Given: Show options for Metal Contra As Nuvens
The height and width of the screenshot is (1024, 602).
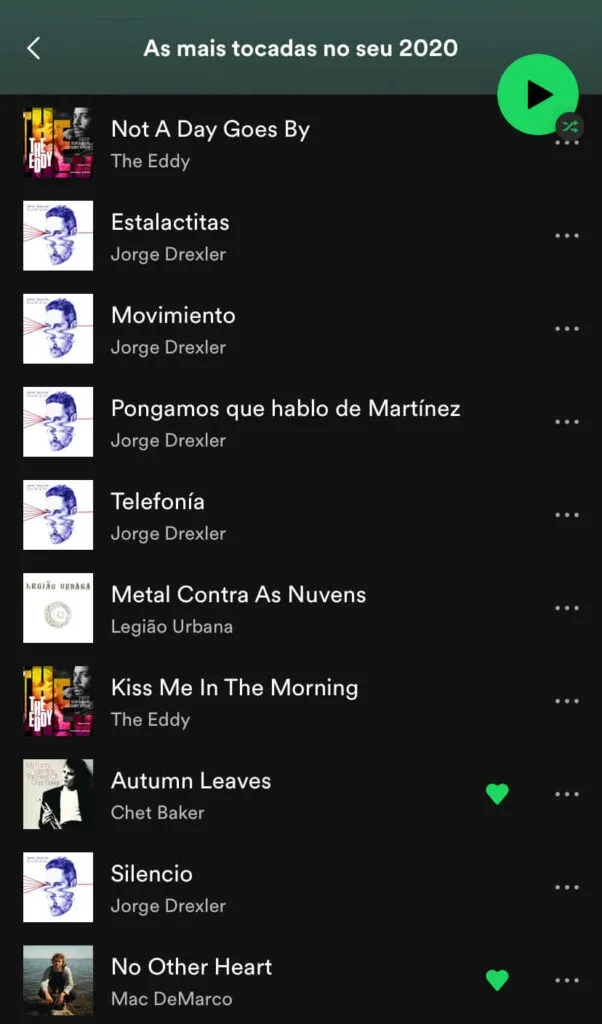Looking at the screenshot, I should pyautogui.click(x=567, y=608).
